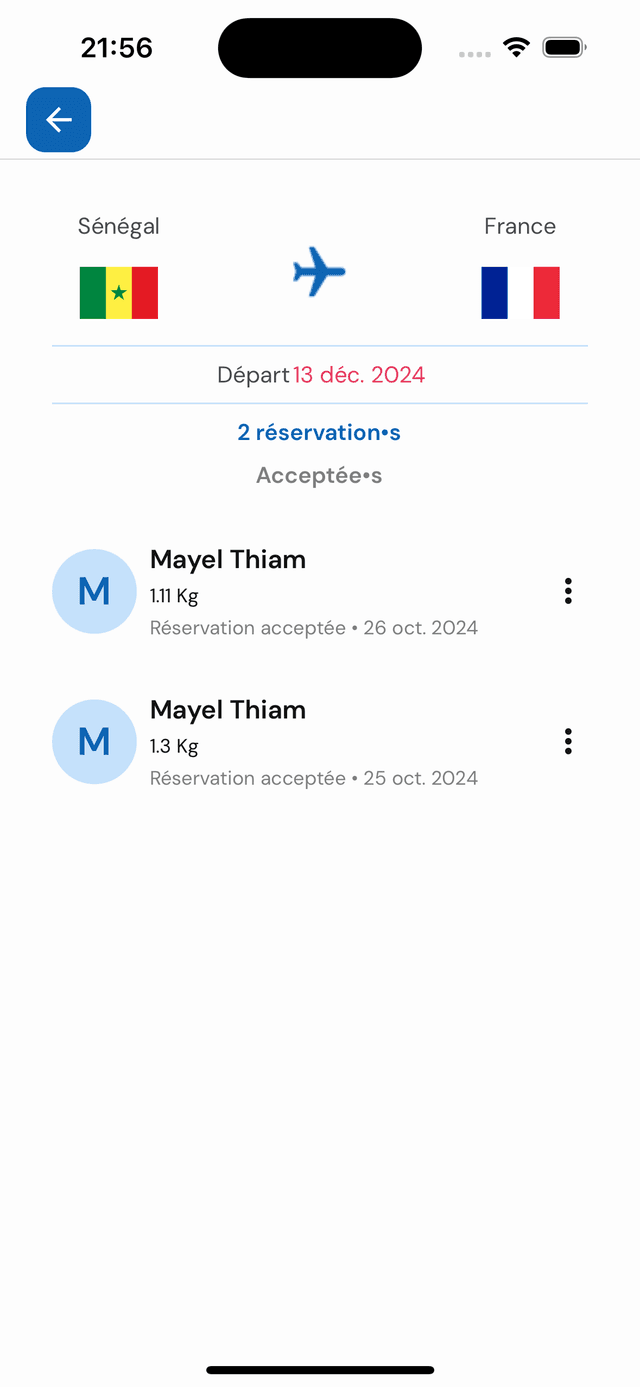Viewport: 640px width, 1387px height.
Task: Open options for the 1.11 Kg reservation
Action: [568, 591]
